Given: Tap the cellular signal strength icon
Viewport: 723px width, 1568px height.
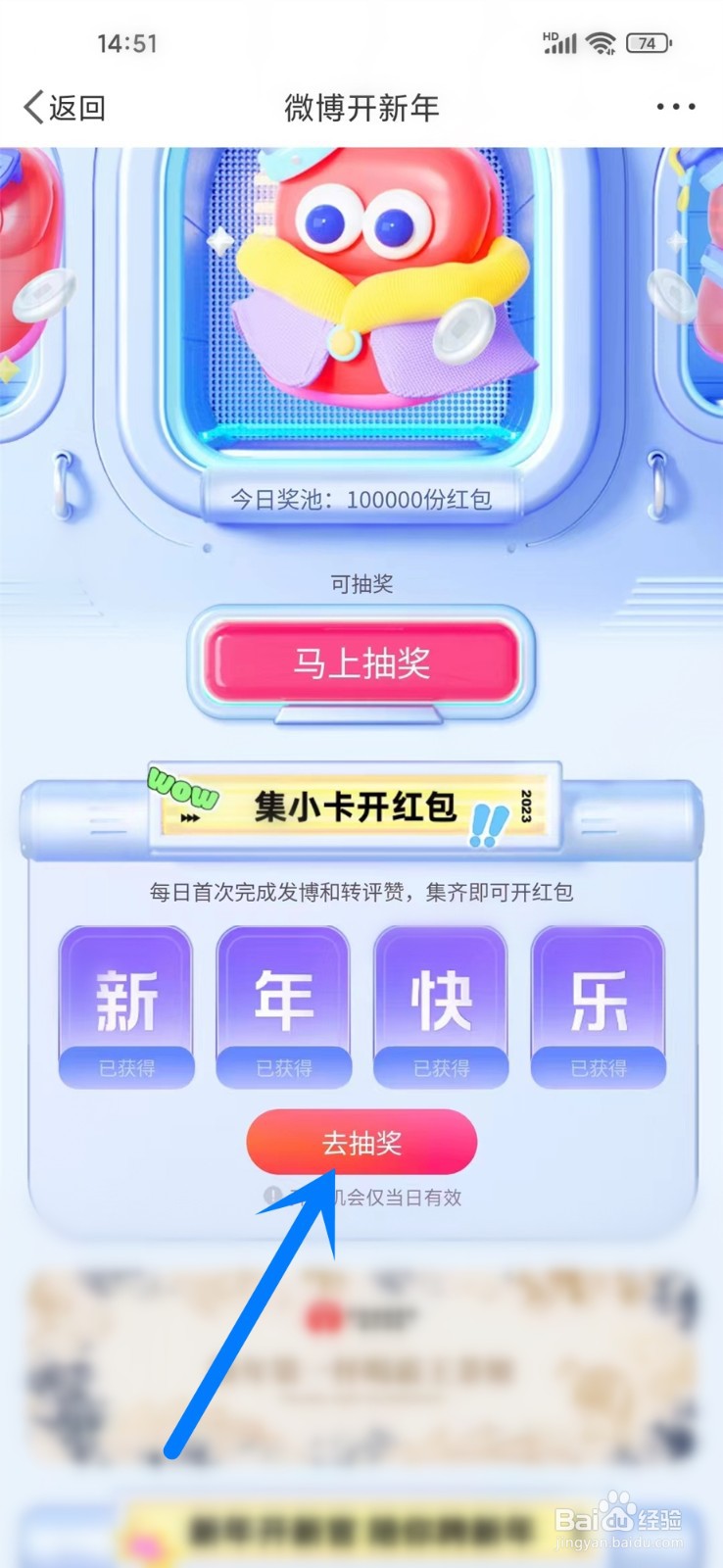Looking at the screenshot, I should (561, 43).
